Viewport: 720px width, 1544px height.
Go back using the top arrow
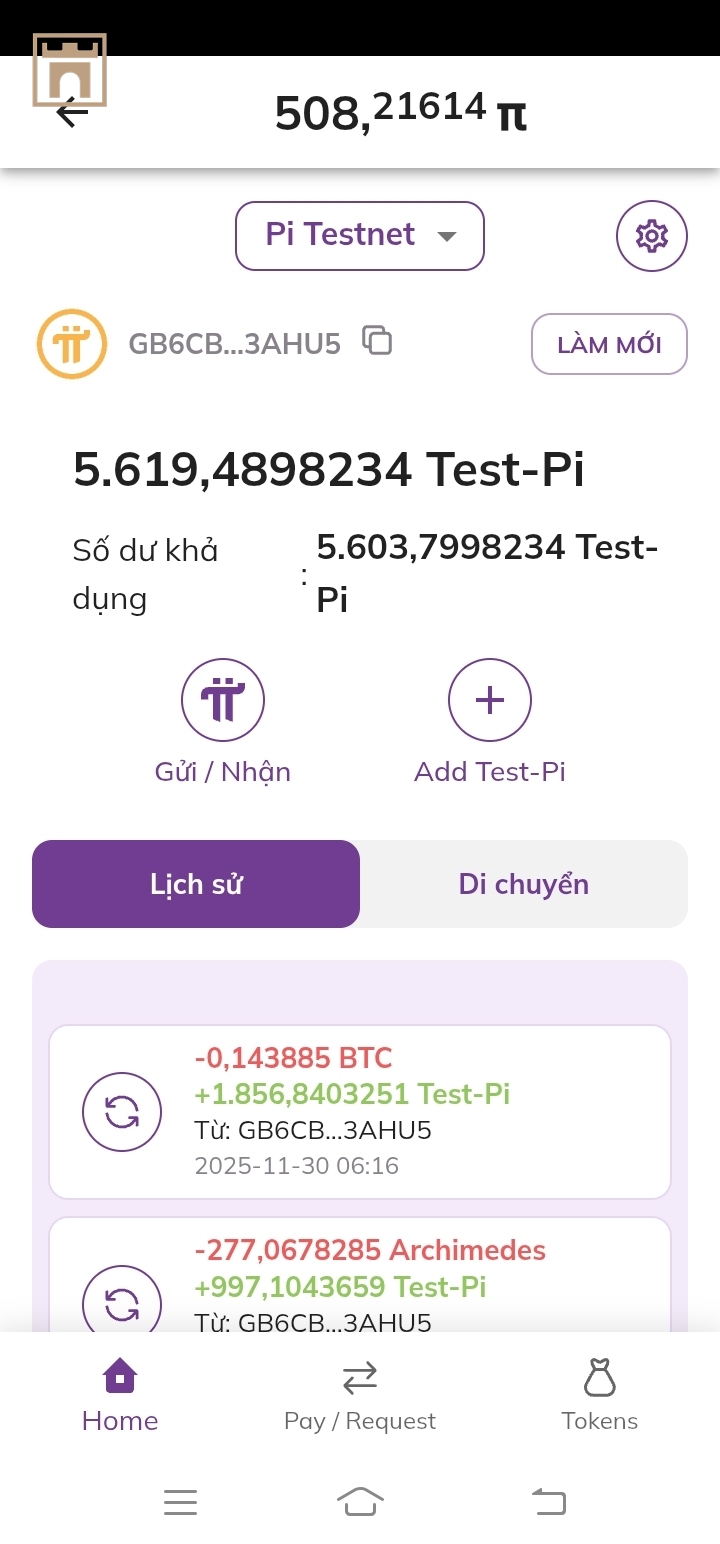[x=72, y=113]
